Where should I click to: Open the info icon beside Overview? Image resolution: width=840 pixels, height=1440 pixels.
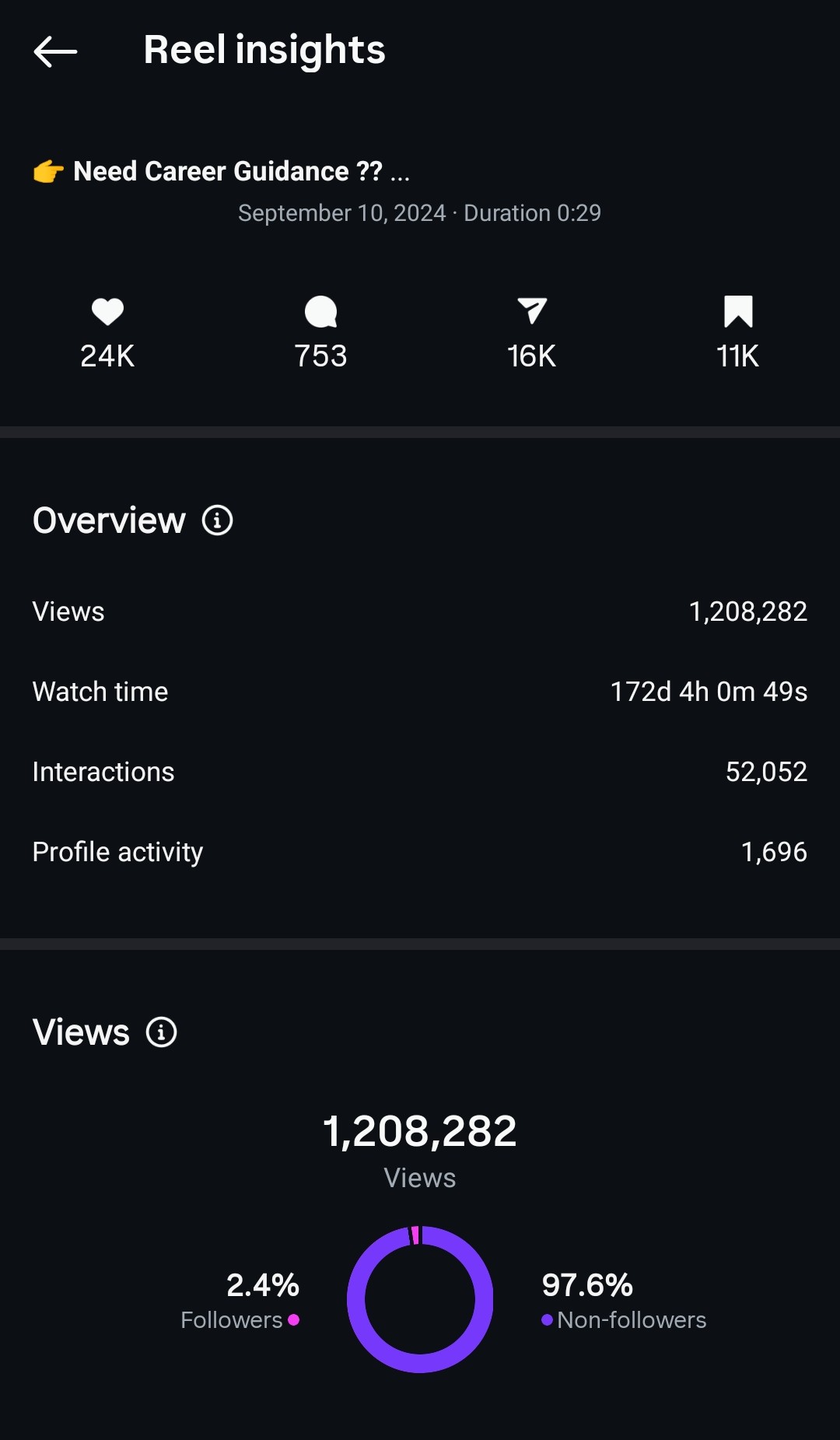pos(218,520)
